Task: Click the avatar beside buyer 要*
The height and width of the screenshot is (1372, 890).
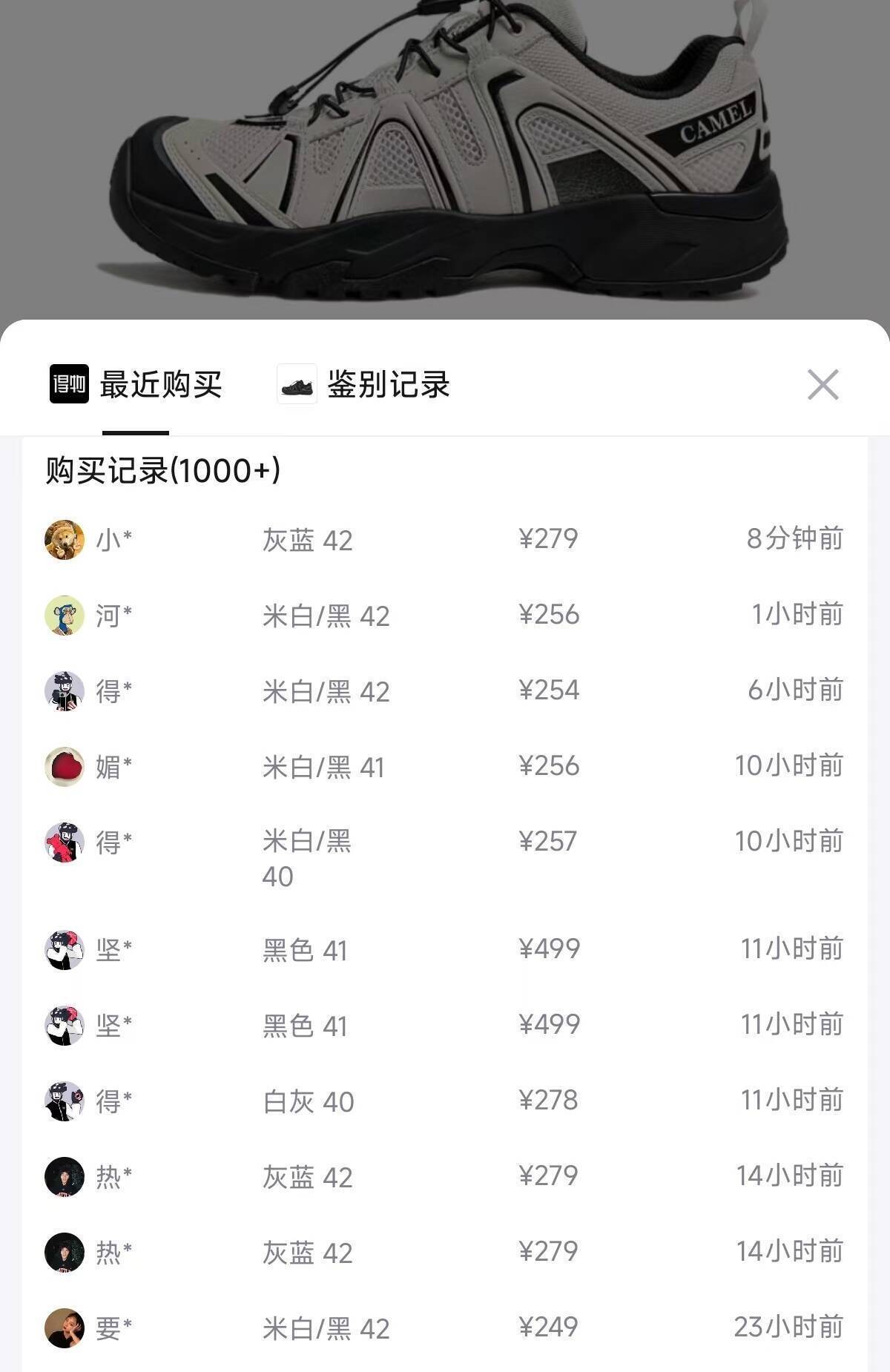Action: 65,1327
